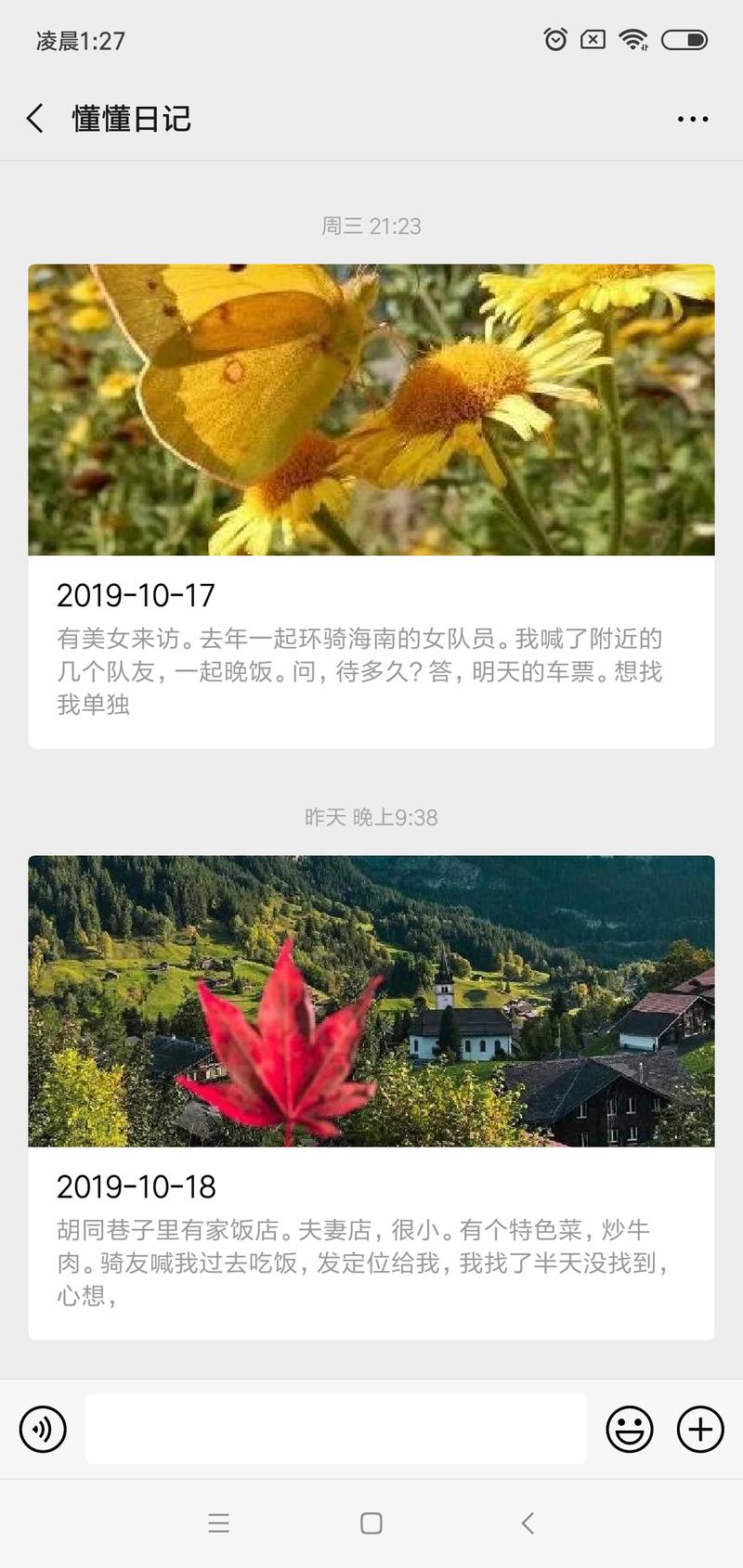Tap the 昨天 晚上9:38 timestamp
Screen dimensions: 743x1568
click(370, 818)
